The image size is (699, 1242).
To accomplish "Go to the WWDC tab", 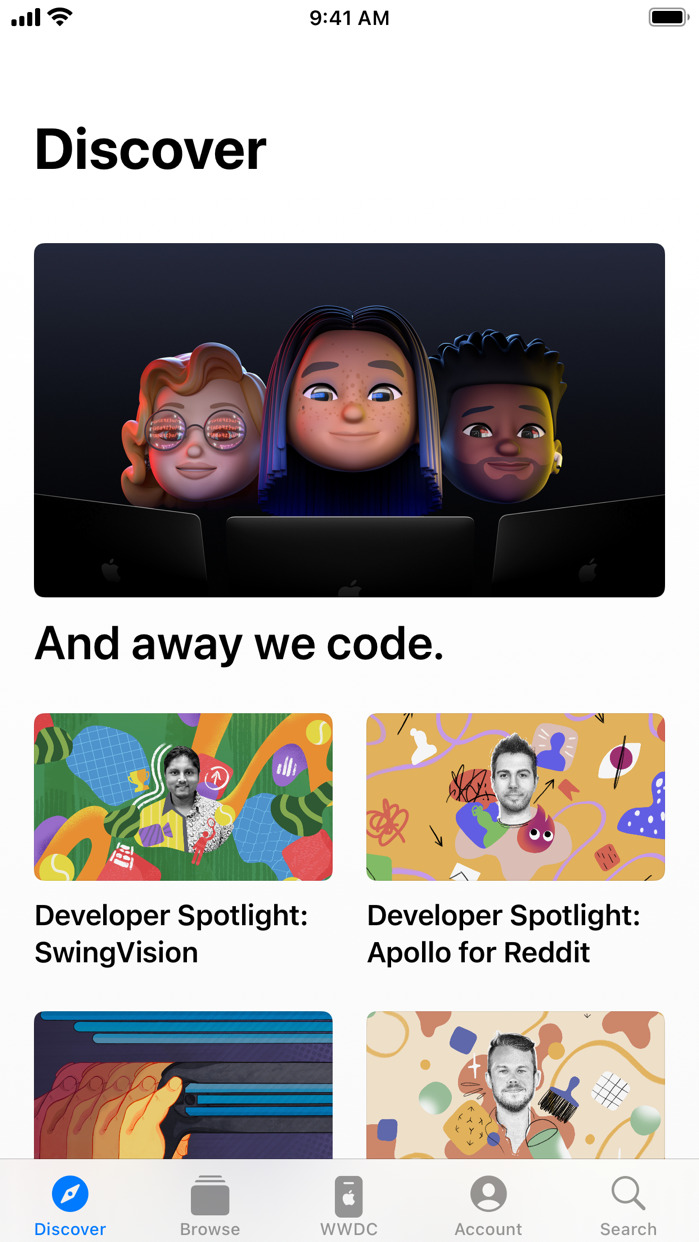I will [349, 1205].
